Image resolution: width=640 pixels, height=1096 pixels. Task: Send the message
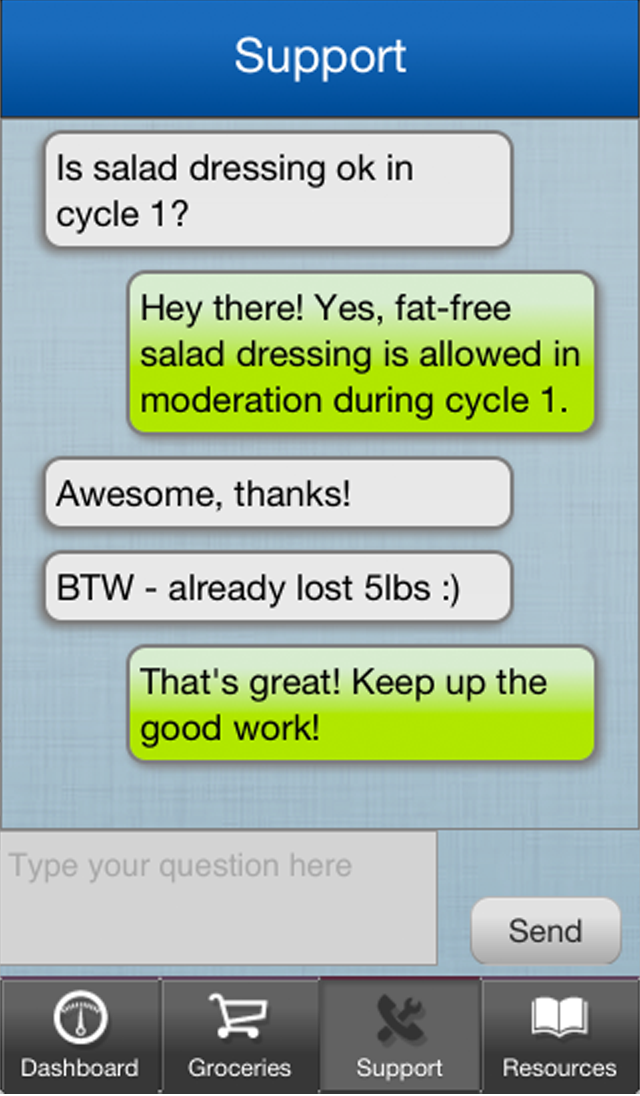pyautogui.click(x=546, y=930)
